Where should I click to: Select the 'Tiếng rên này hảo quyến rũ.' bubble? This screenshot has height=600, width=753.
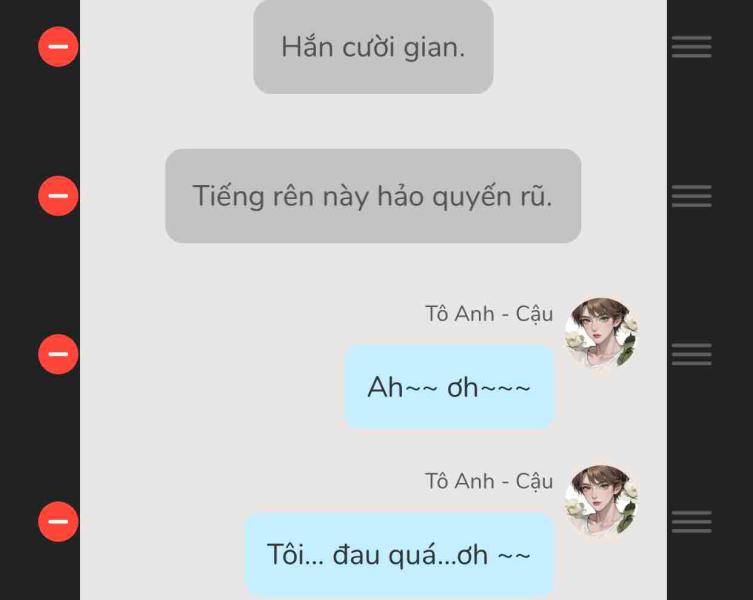tap(373, 196)
